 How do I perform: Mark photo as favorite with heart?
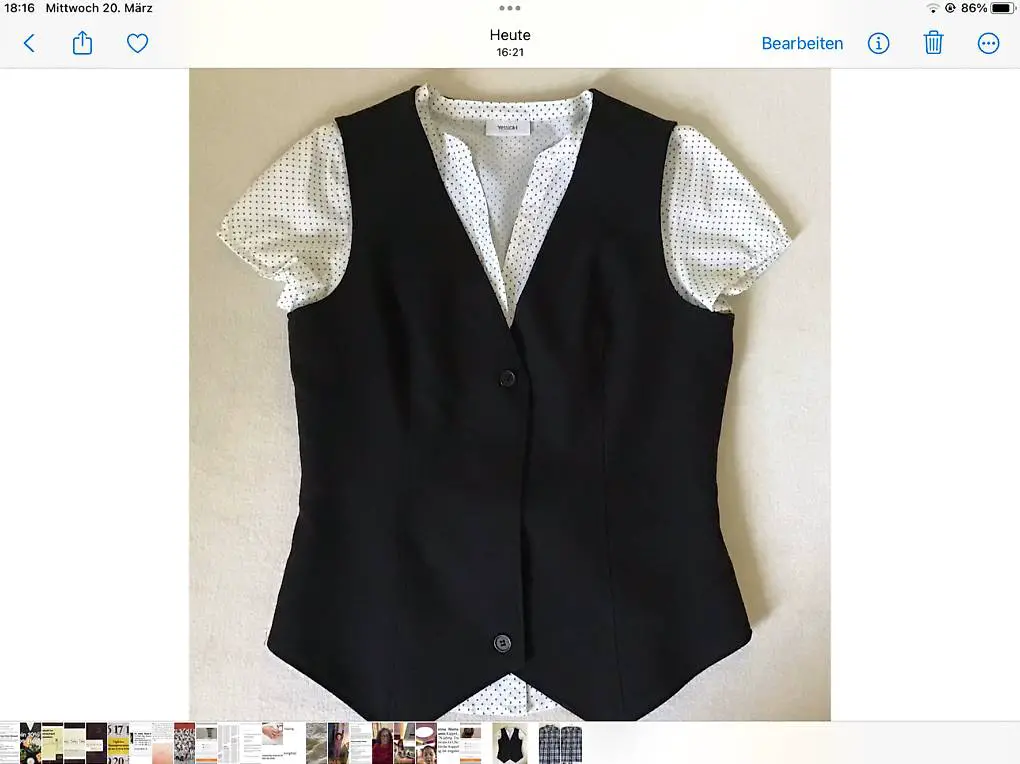pos(137,43)
